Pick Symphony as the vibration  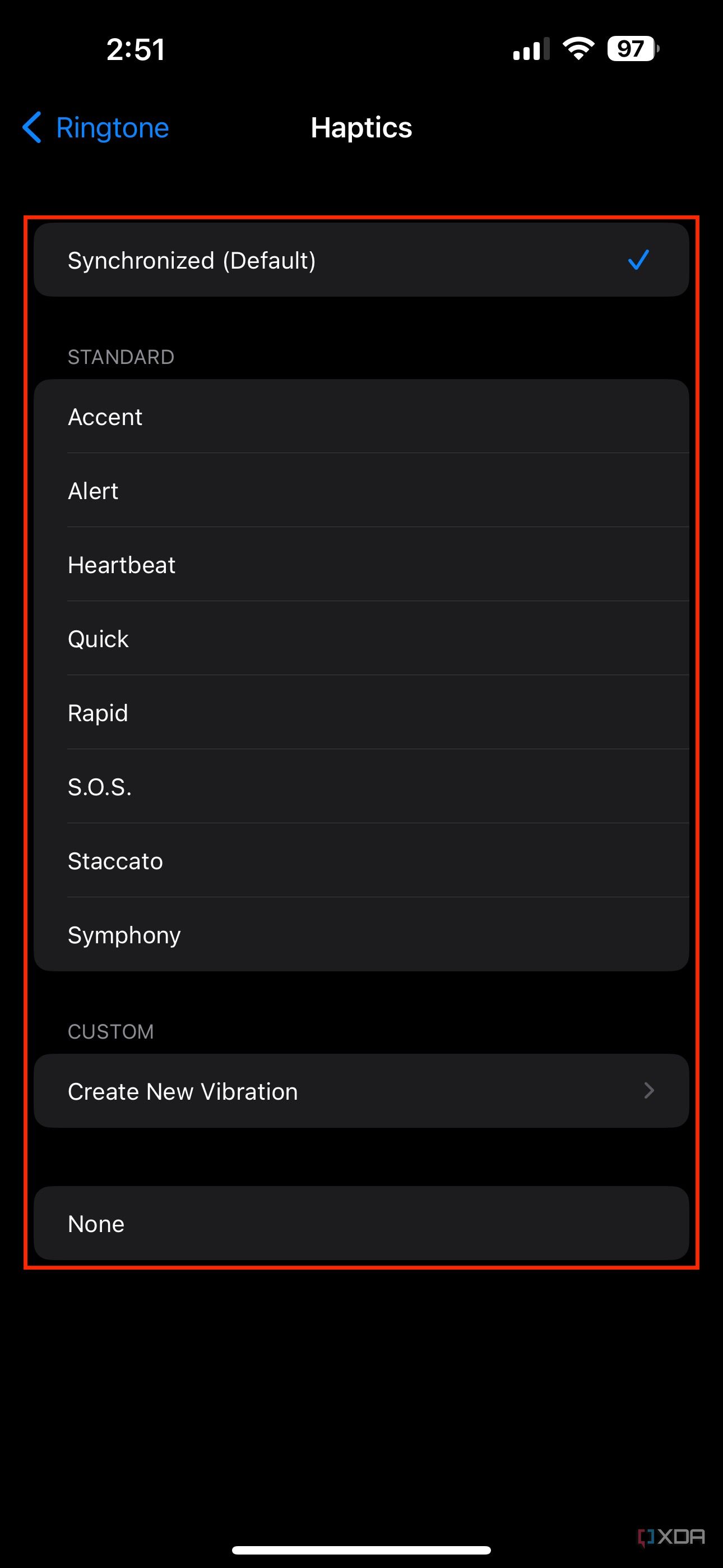tap(360, 935)
